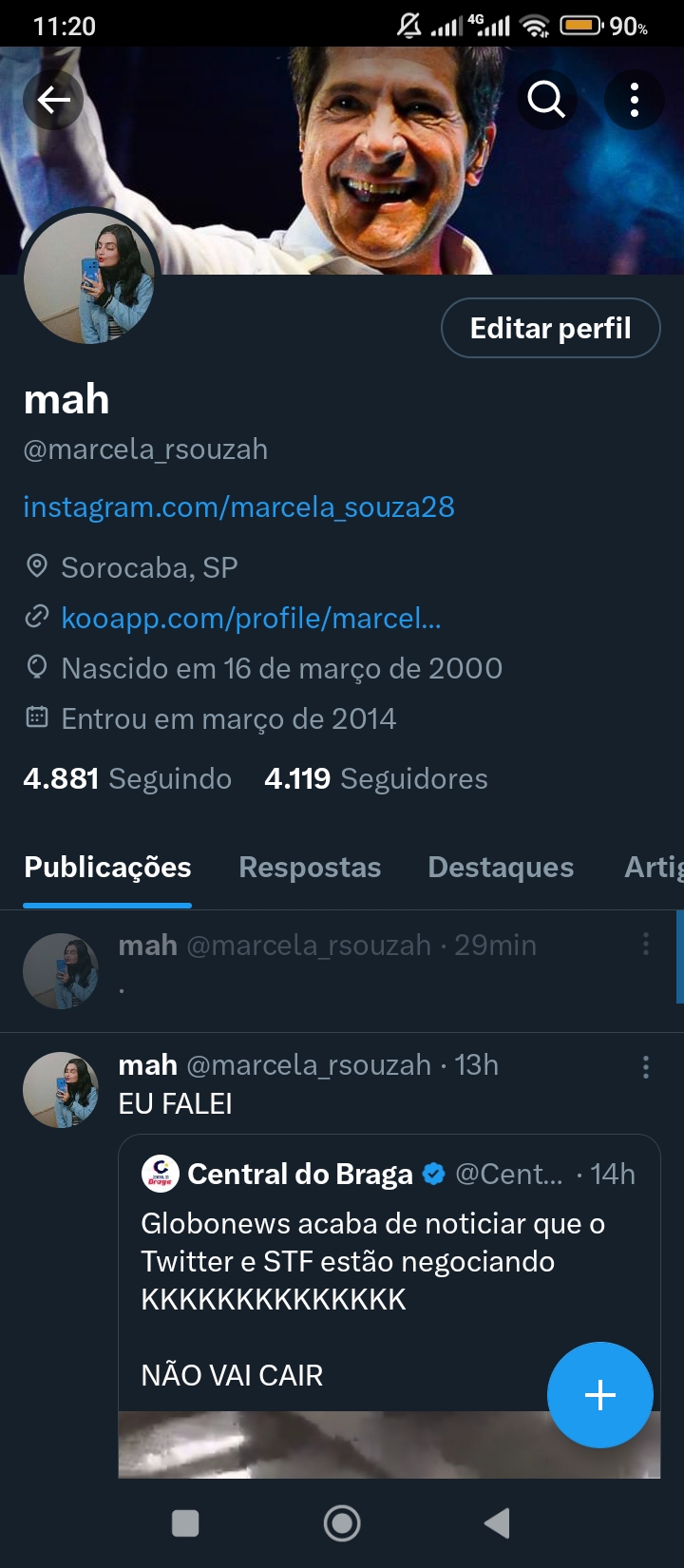View the 4.881 Seguindo list
The height and width of the screenshot is (1568, 684).
pos(127,779)
